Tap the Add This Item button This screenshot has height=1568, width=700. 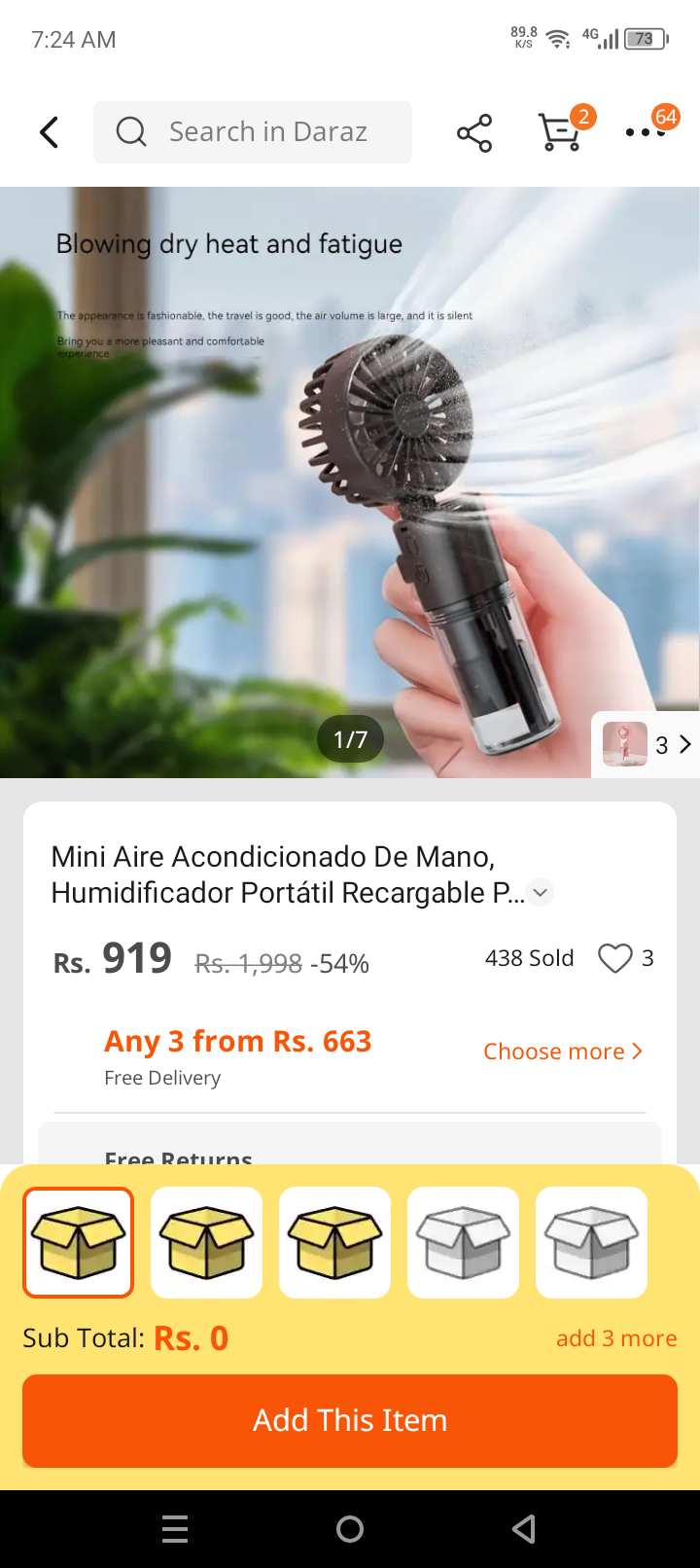click(350, 1420)
